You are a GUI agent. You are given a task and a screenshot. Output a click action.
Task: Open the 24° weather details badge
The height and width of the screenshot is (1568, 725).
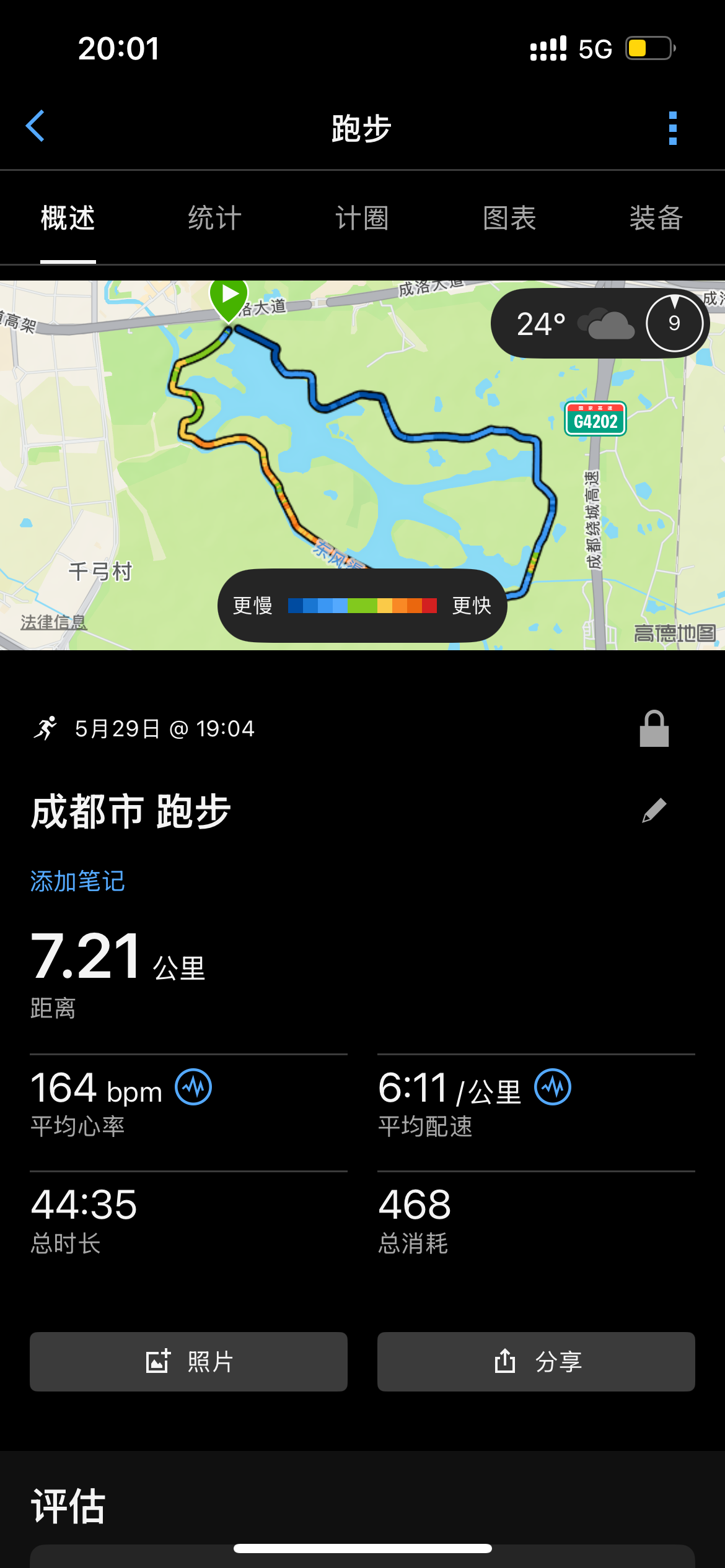click(x=600, y=323)
